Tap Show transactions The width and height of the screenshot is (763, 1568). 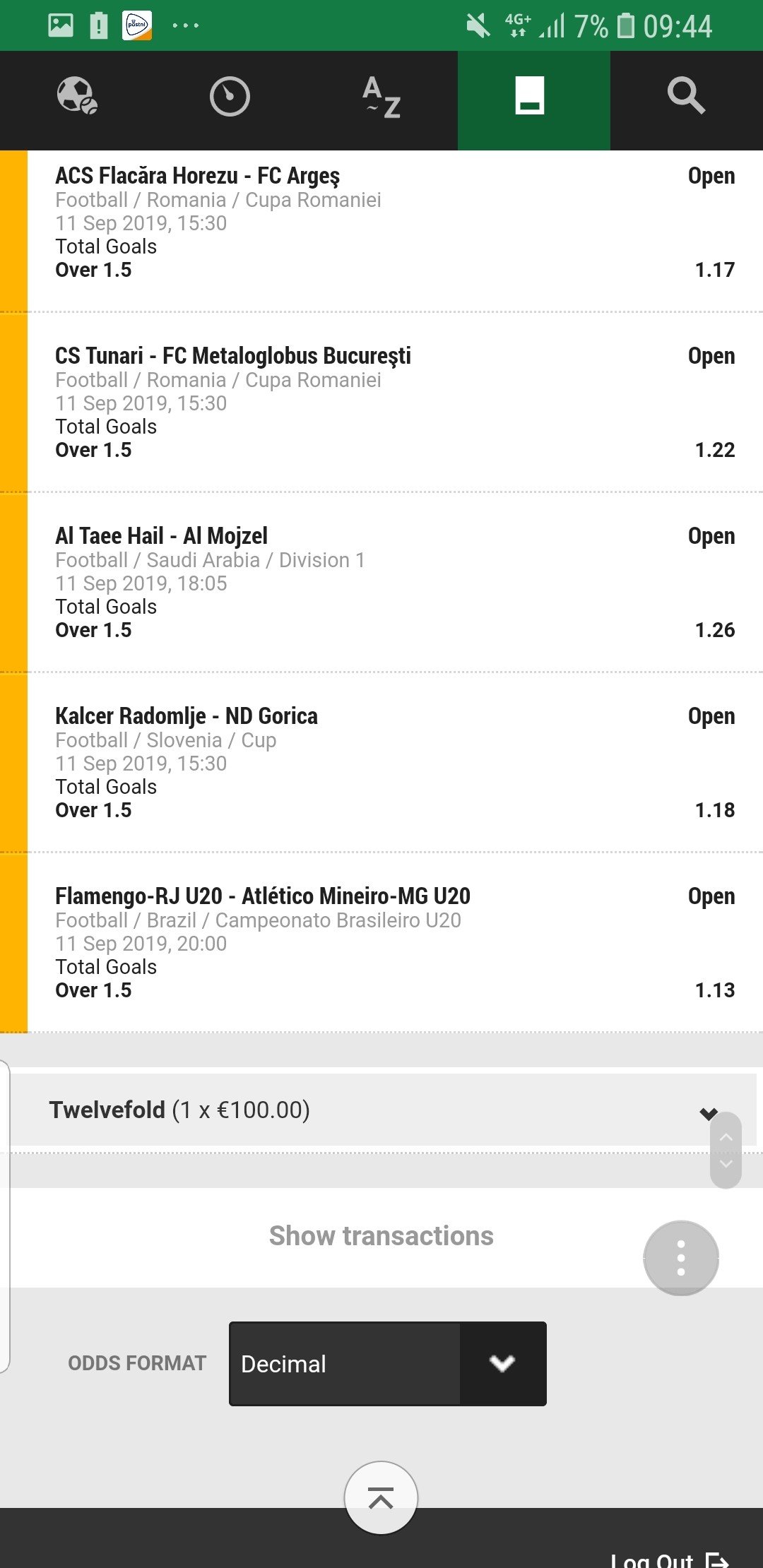point(381,1236)
